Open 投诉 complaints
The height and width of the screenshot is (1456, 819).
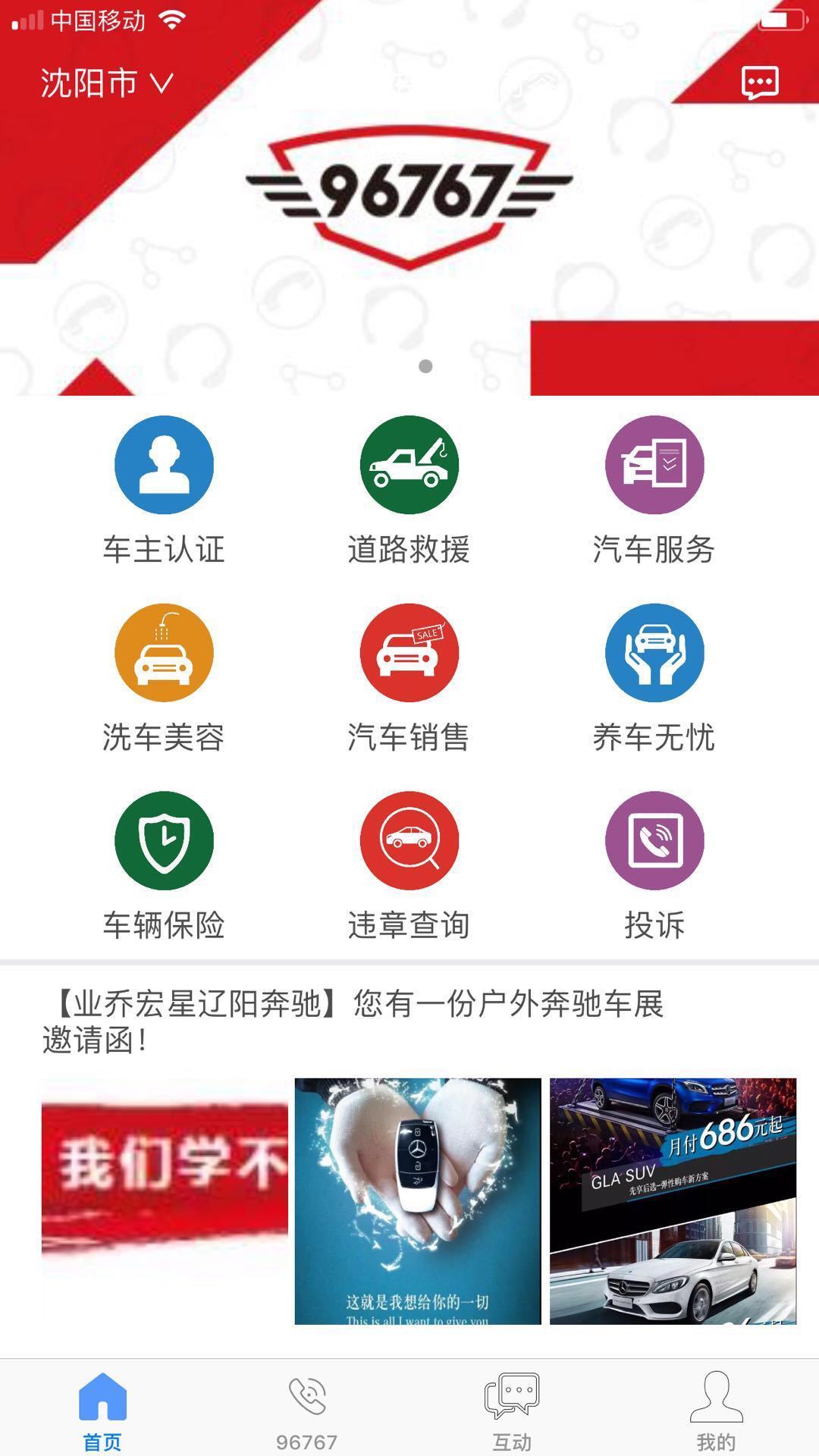click(654, 867)
